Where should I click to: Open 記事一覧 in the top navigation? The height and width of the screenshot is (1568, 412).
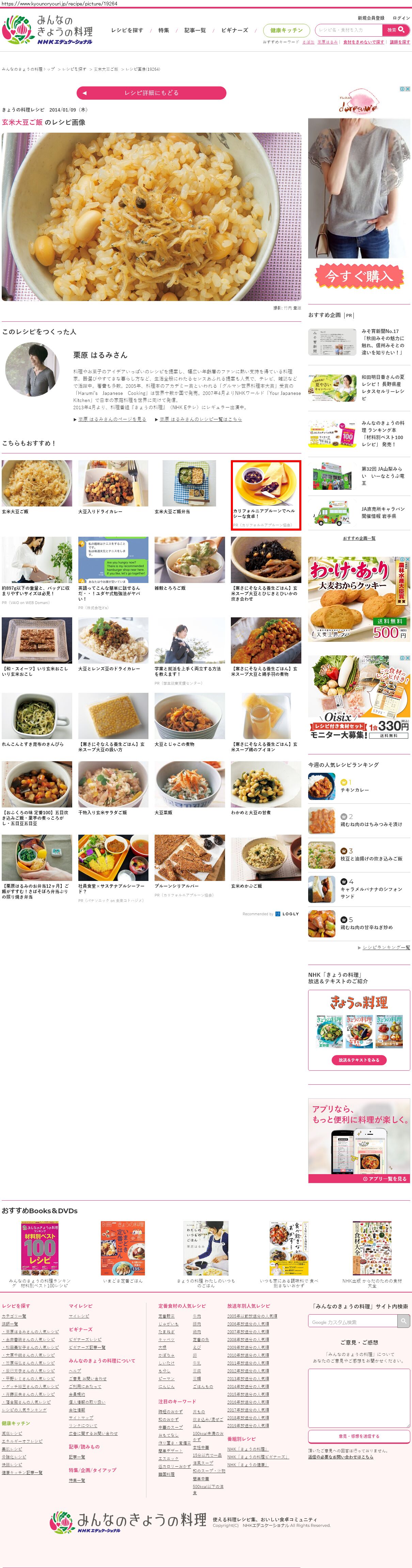(195, 30)
